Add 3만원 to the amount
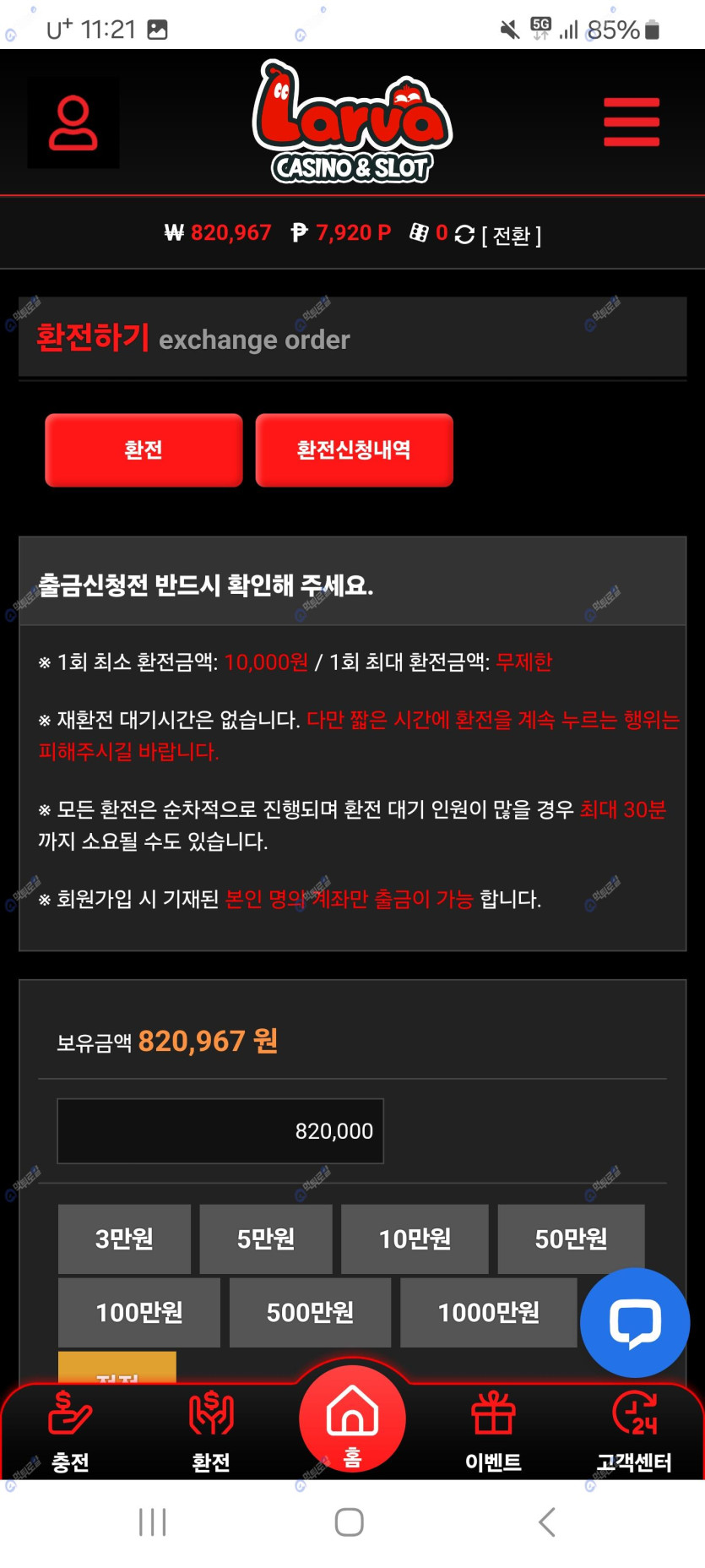This screenshot has width=705, height=1568. (x=124, y=1239)
